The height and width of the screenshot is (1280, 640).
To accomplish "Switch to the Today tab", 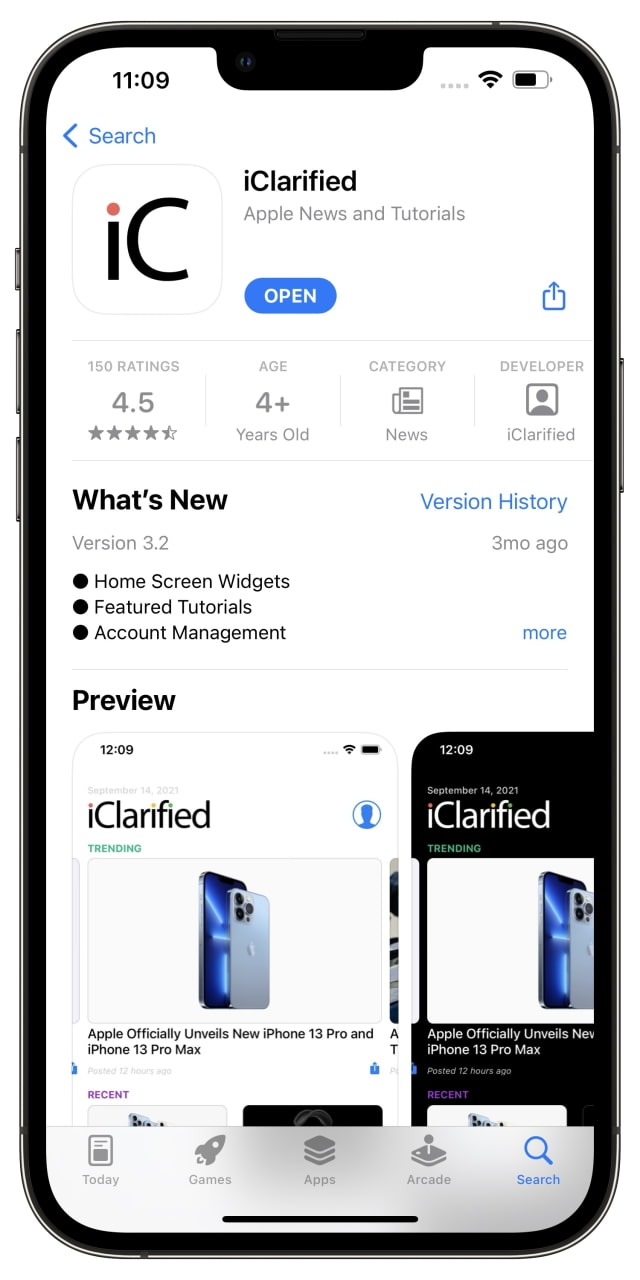I will (100, 1160).
